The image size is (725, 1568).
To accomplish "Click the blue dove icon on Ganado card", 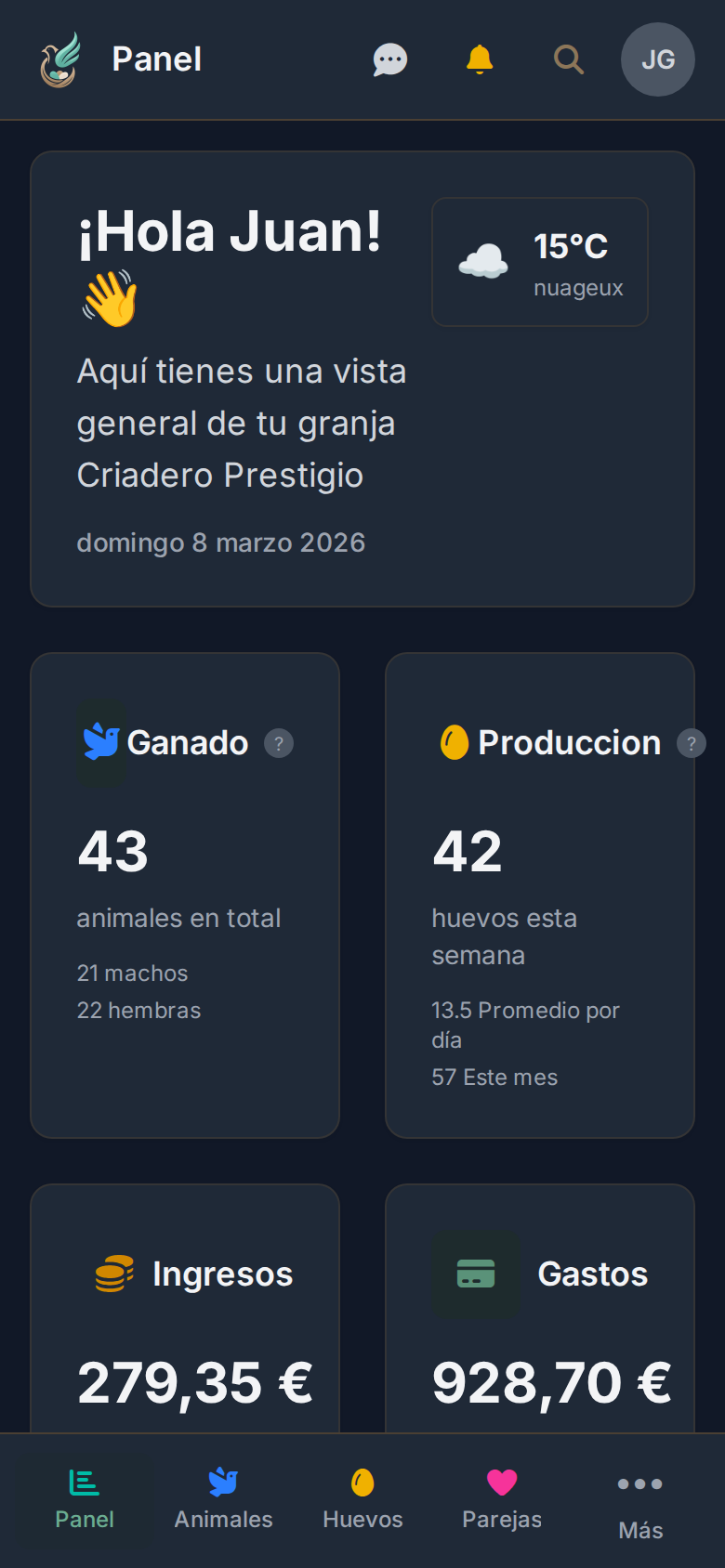I will coord(100,742).
